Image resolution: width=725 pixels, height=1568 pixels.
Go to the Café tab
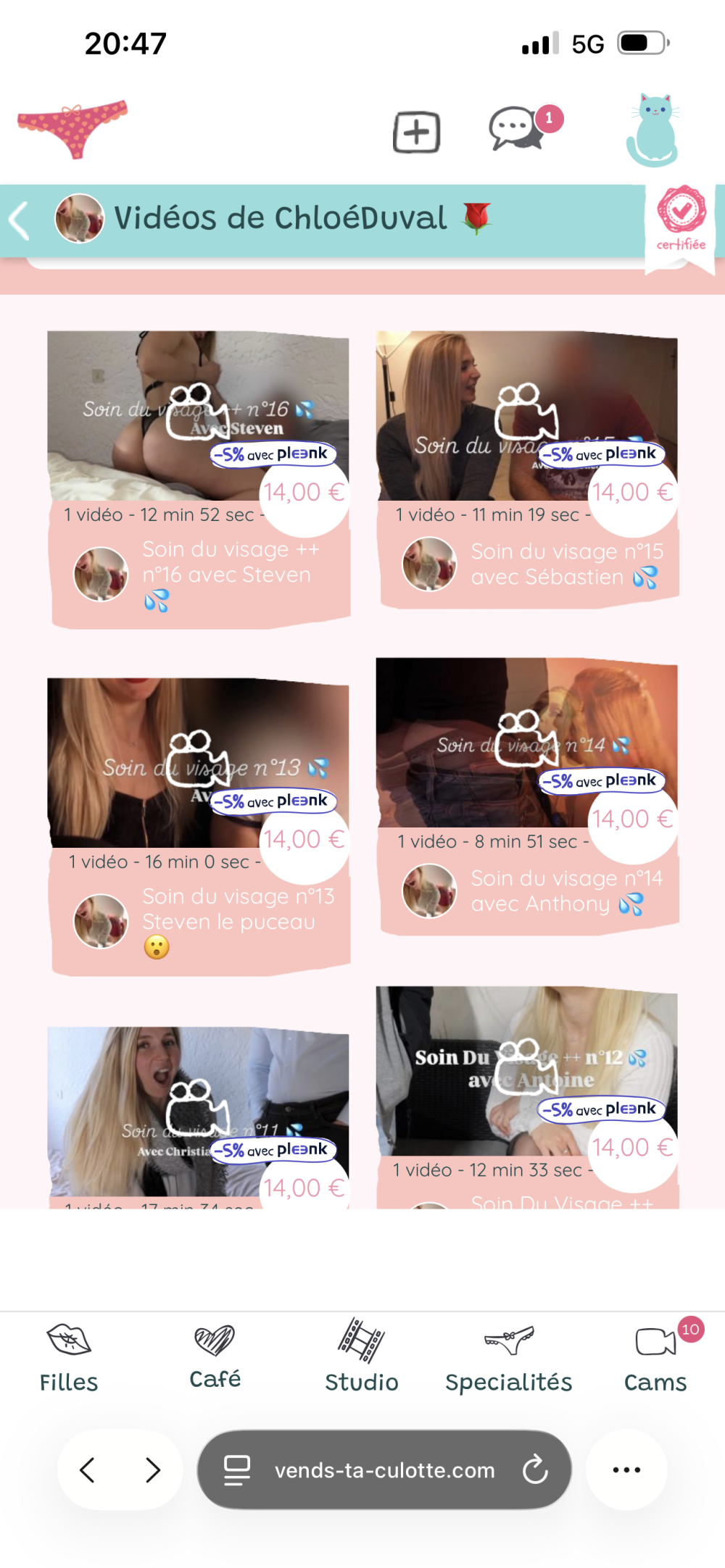[215, 1354]
